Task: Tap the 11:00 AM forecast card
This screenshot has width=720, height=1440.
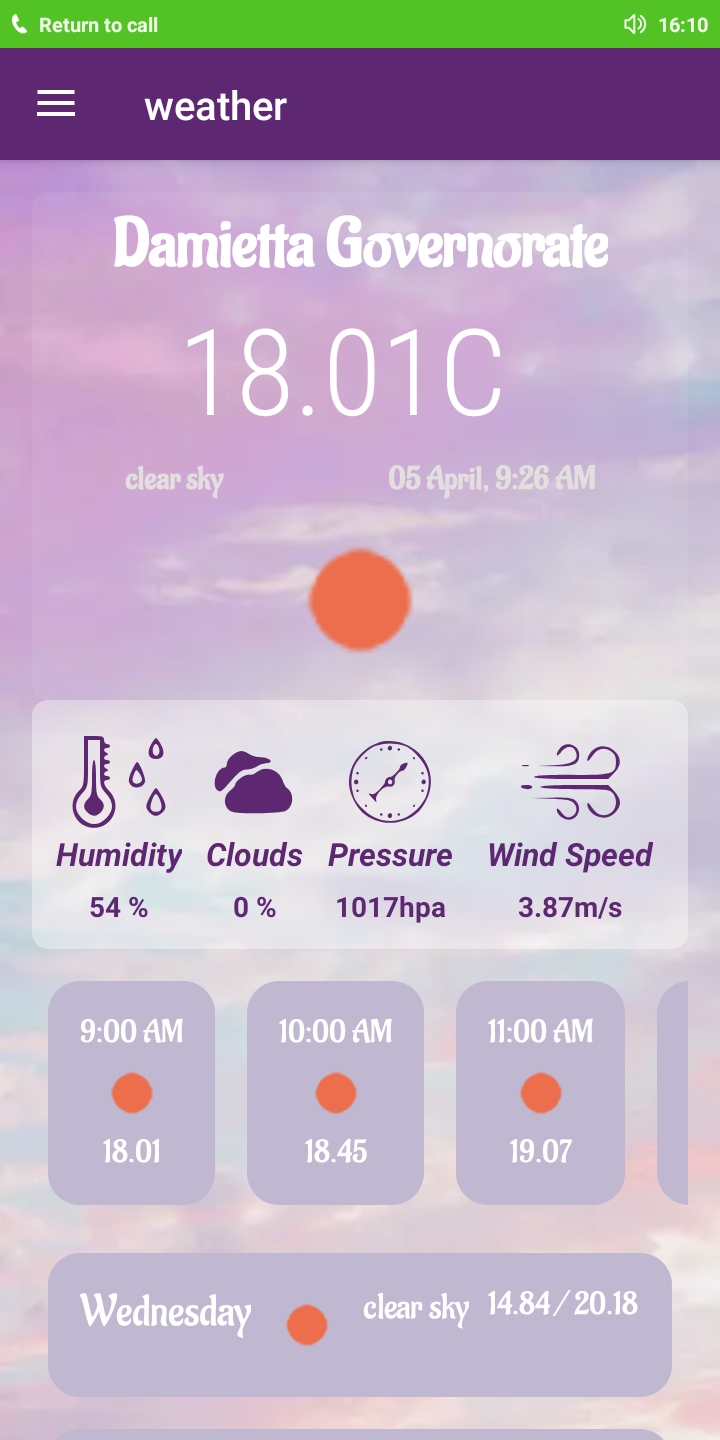Action: click(x=540, y=1093)
